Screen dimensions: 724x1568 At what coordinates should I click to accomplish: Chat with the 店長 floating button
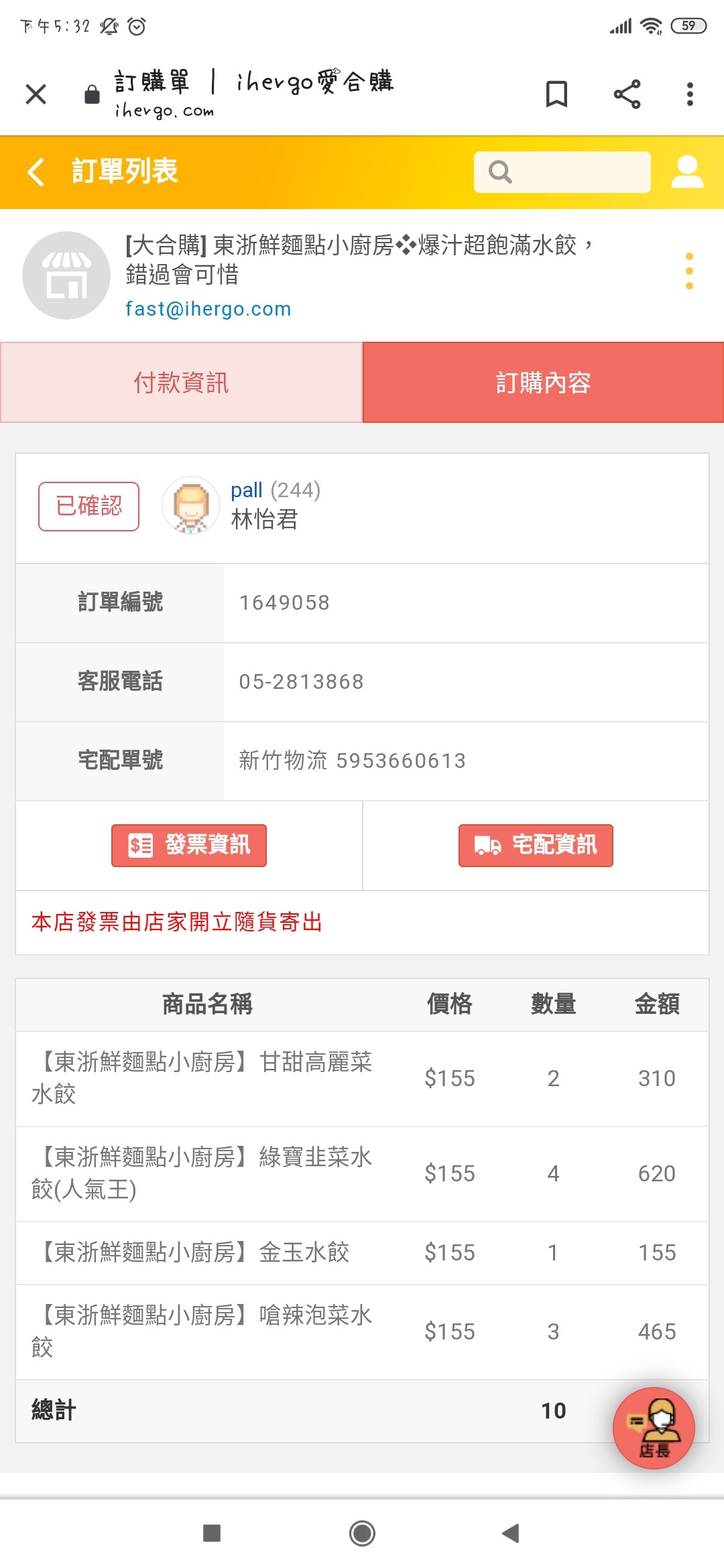tap(654, 1428)
